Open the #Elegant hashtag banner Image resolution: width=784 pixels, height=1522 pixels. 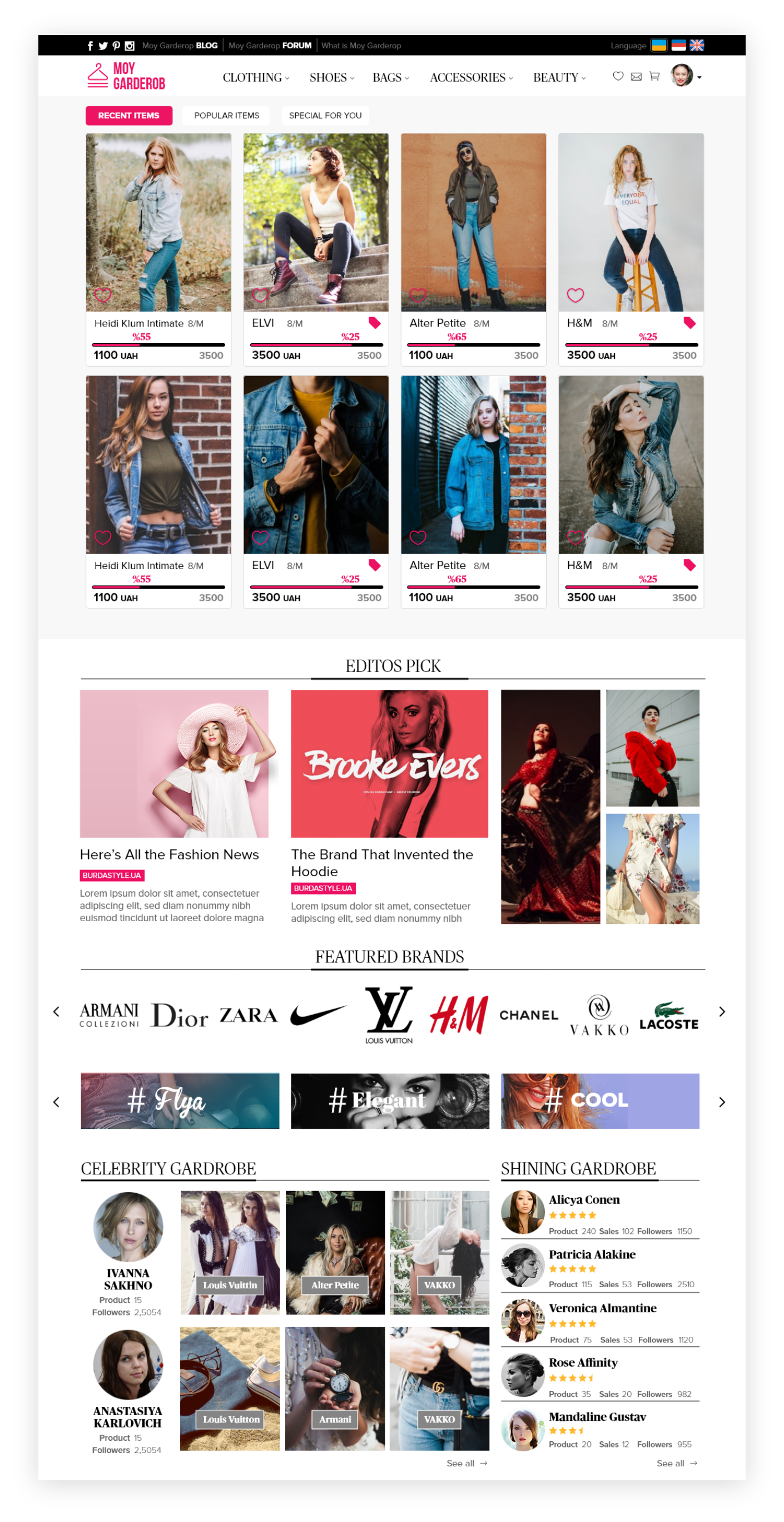pyautogui.click(x=390, y=1101)
